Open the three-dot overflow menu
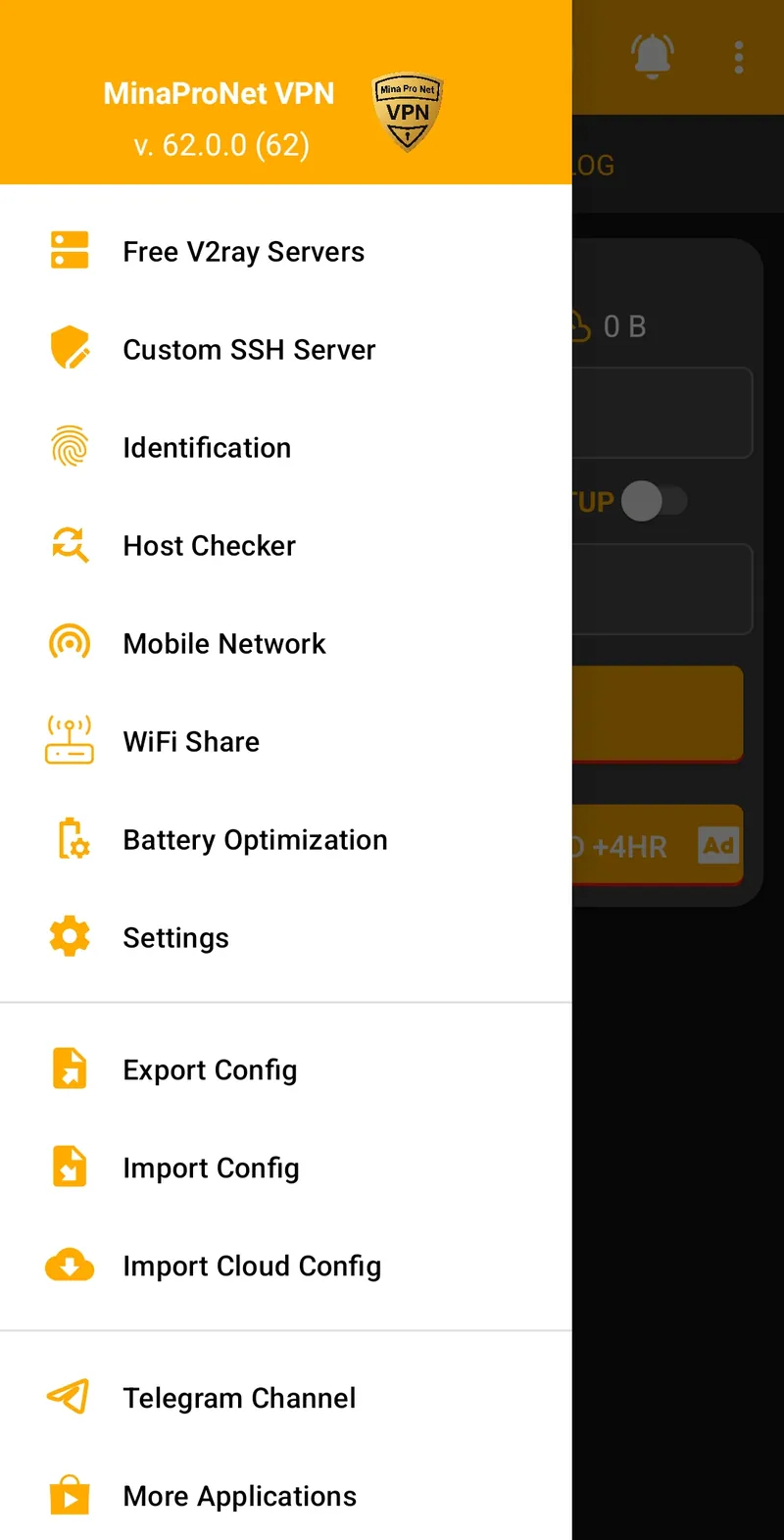The height and width of the screenshot is (1540, 784). click(738, 56)
